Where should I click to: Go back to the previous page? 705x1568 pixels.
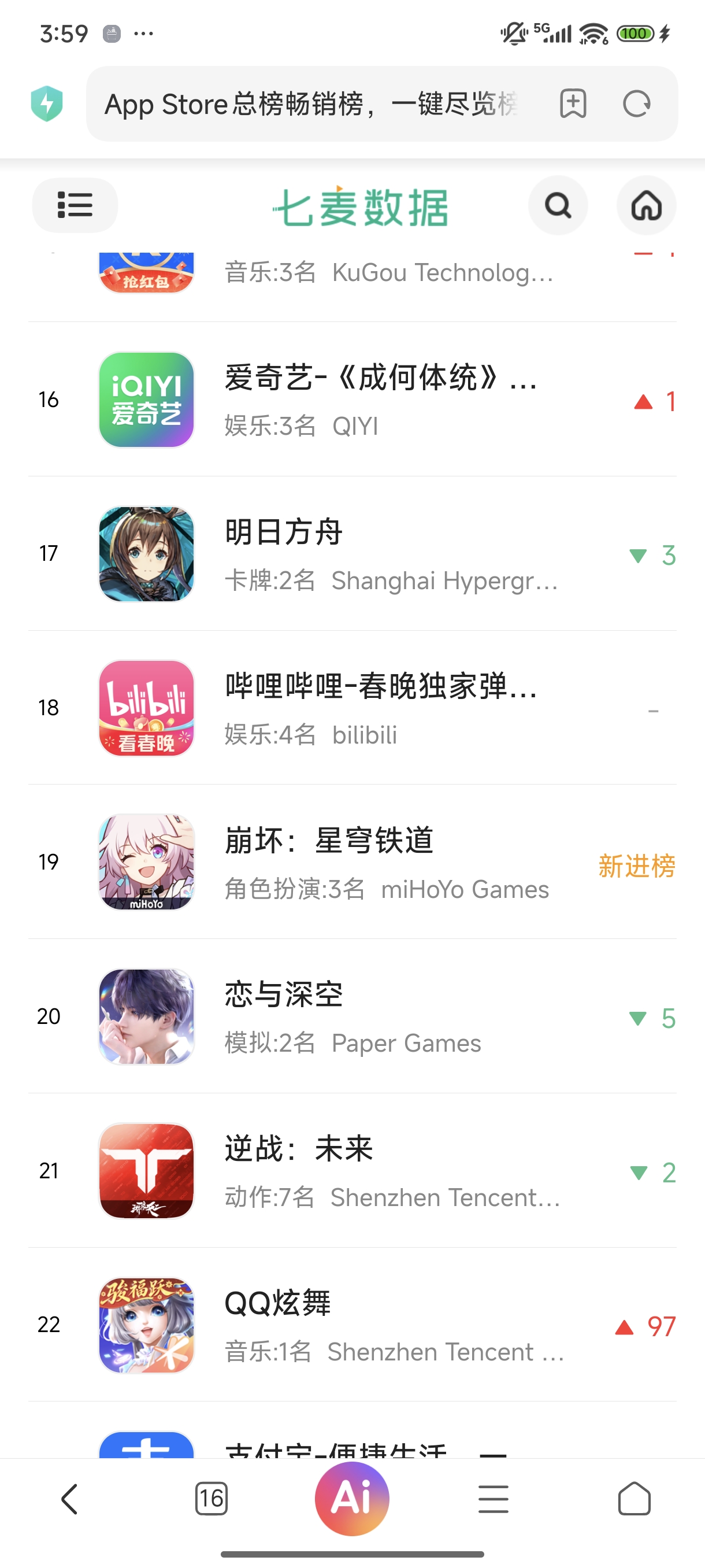pos(70,1499)
